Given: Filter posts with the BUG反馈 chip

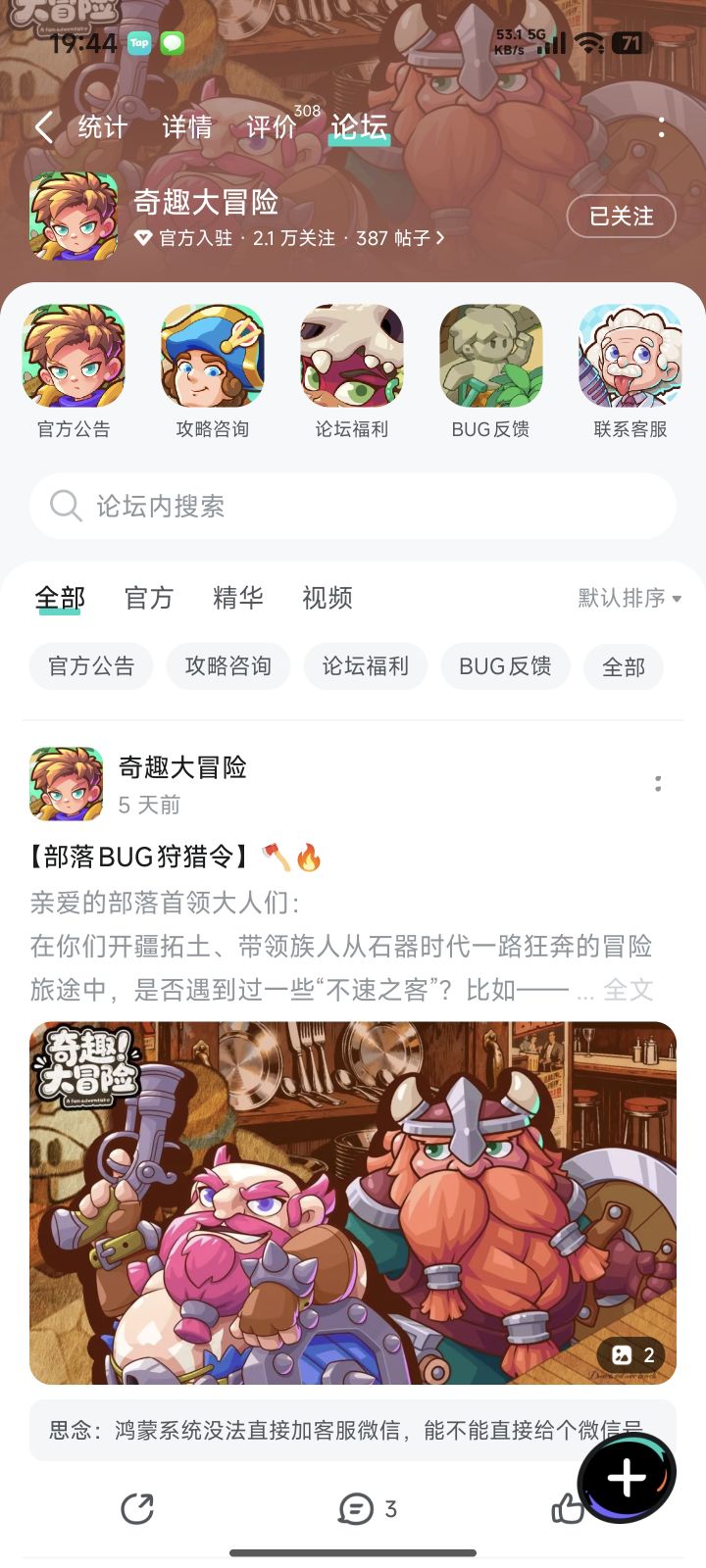Looking at the screenshot, I should click(x=506, y=666).
